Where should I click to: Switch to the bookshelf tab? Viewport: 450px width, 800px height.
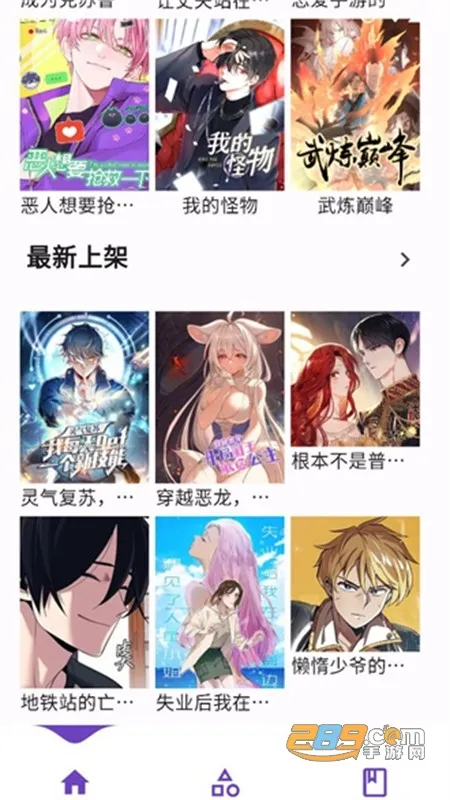[x=374, y=783]
